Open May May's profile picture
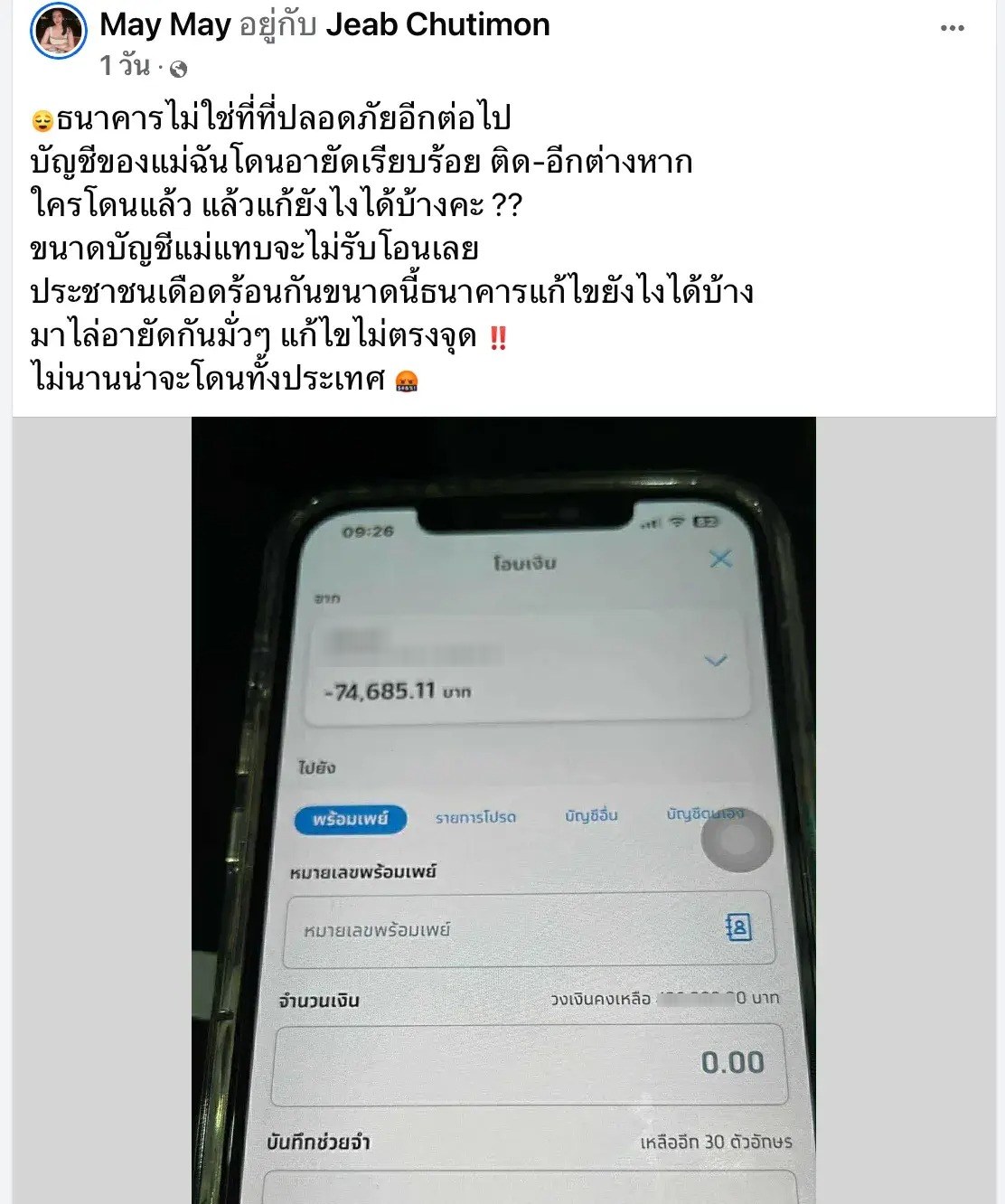 point(59,31)
